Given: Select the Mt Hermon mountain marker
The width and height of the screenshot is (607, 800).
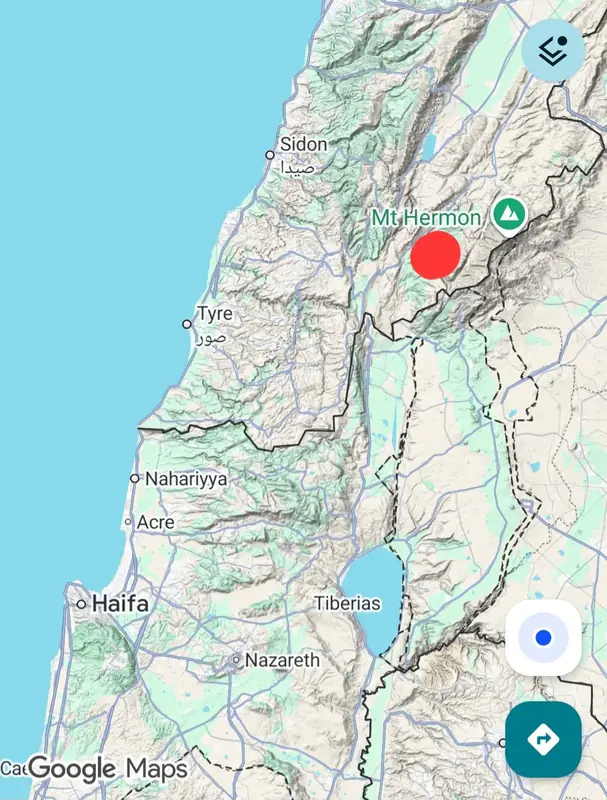Looking at the screenshot, I should [x=509, y=214].
